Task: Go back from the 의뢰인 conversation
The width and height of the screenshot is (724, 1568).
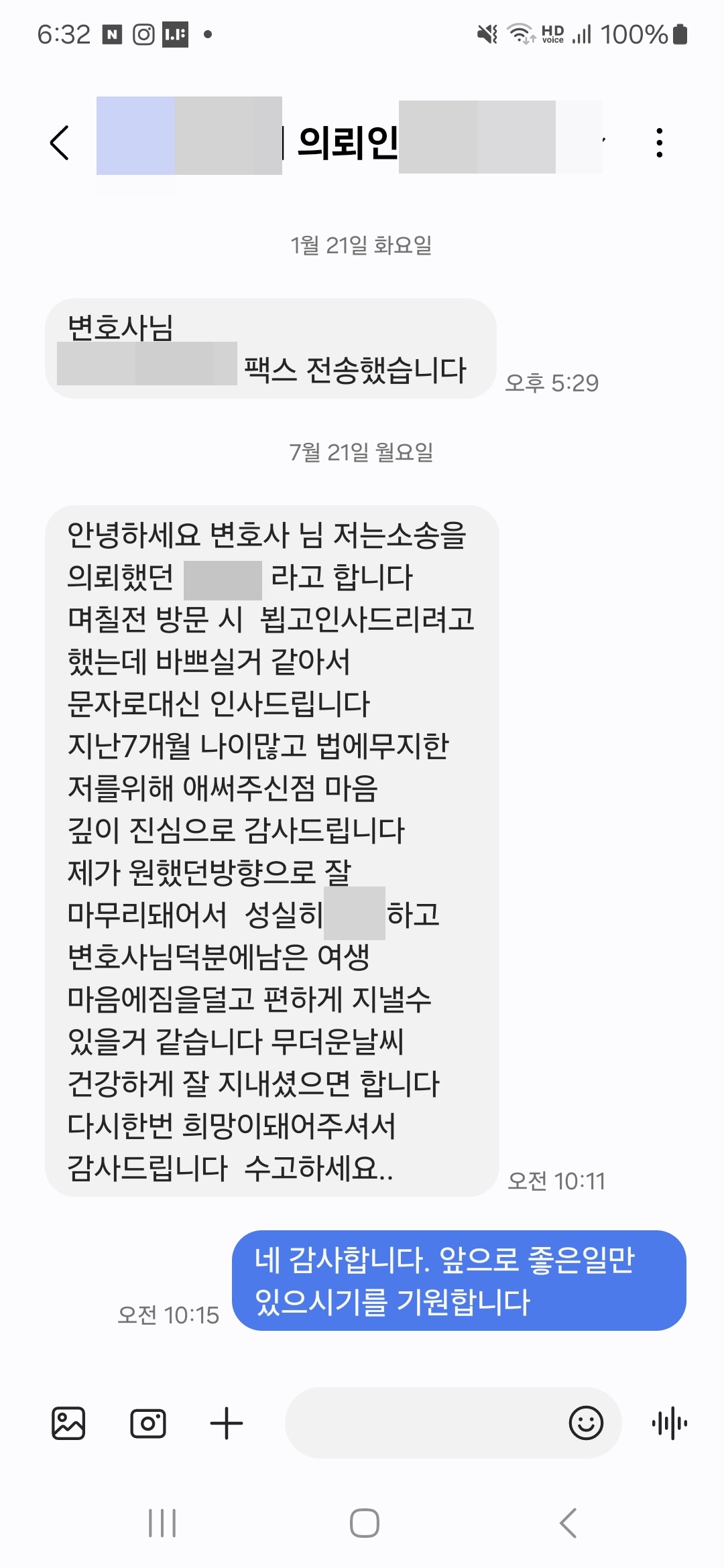Action: (60, 143)
